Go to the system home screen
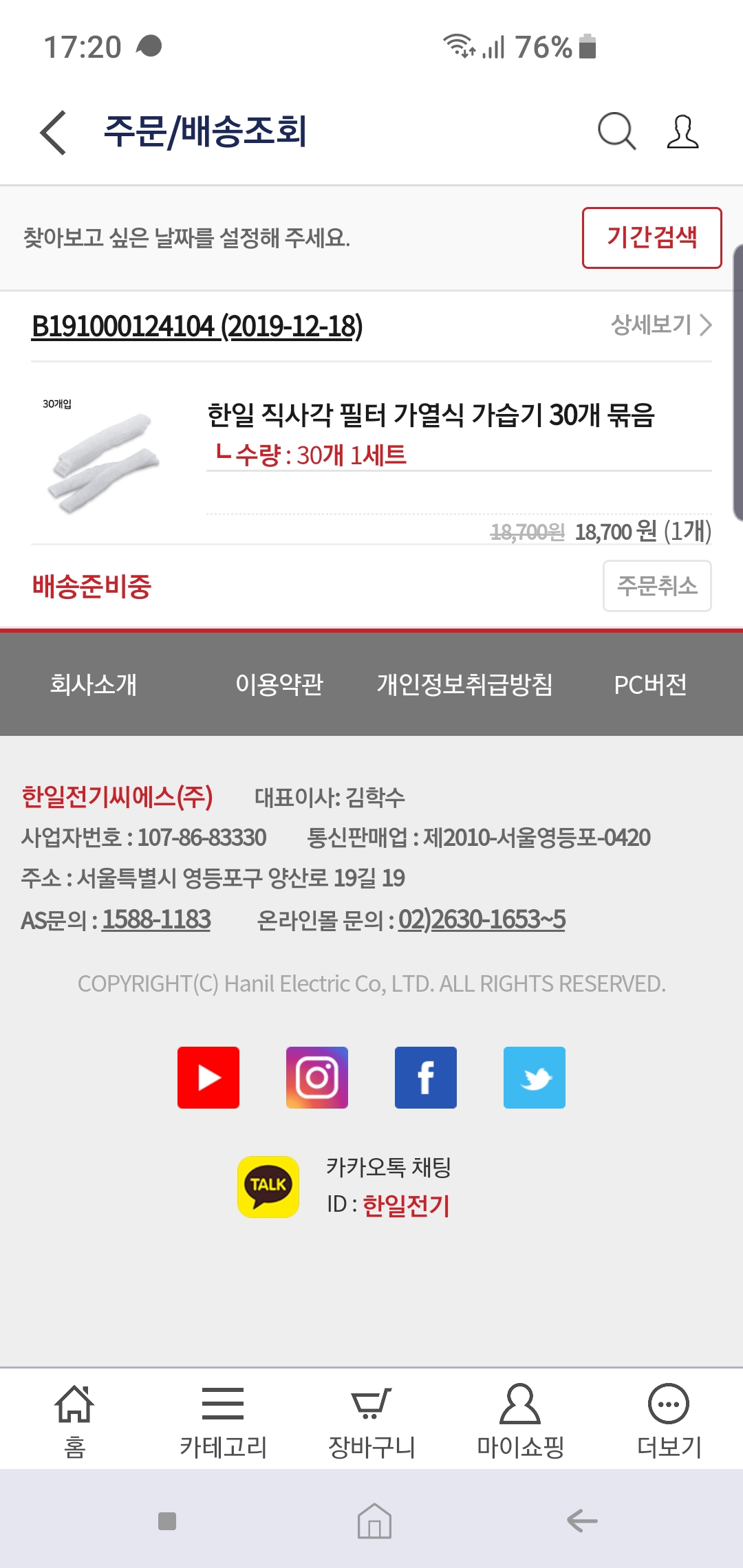This screenshot has height=1568, width=743. coord(374,1521)
